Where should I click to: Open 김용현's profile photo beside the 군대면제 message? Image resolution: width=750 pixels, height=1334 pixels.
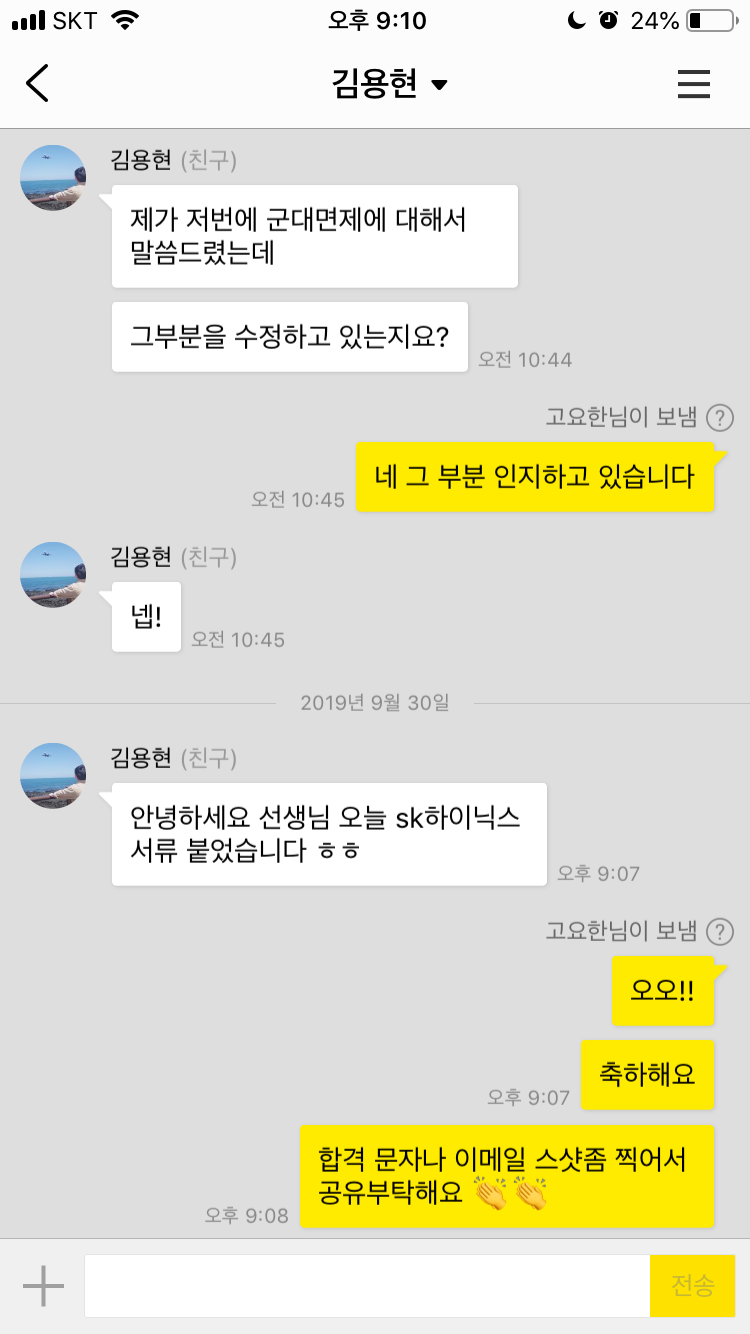(53, 178)
